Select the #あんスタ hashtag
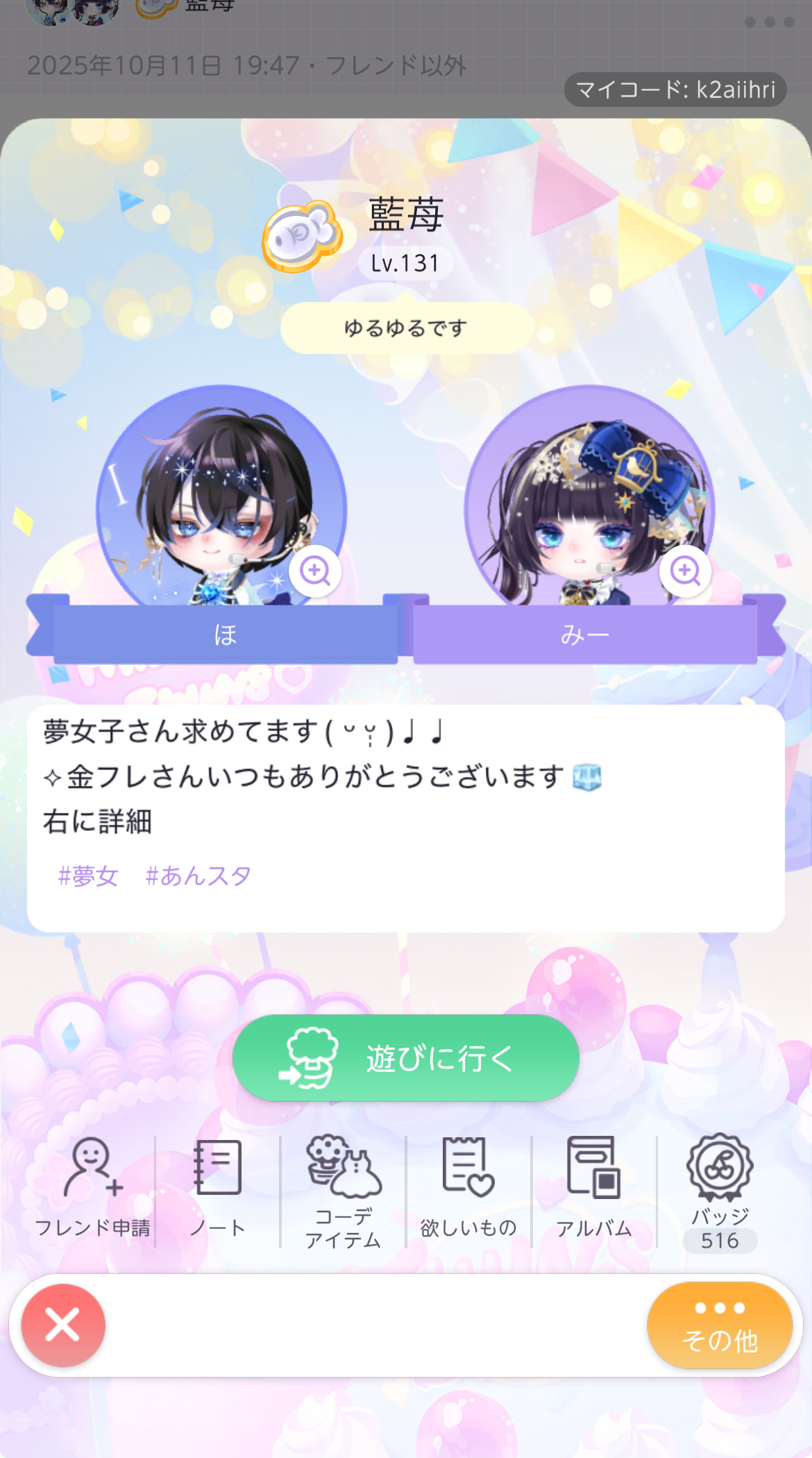 point(198,876)
